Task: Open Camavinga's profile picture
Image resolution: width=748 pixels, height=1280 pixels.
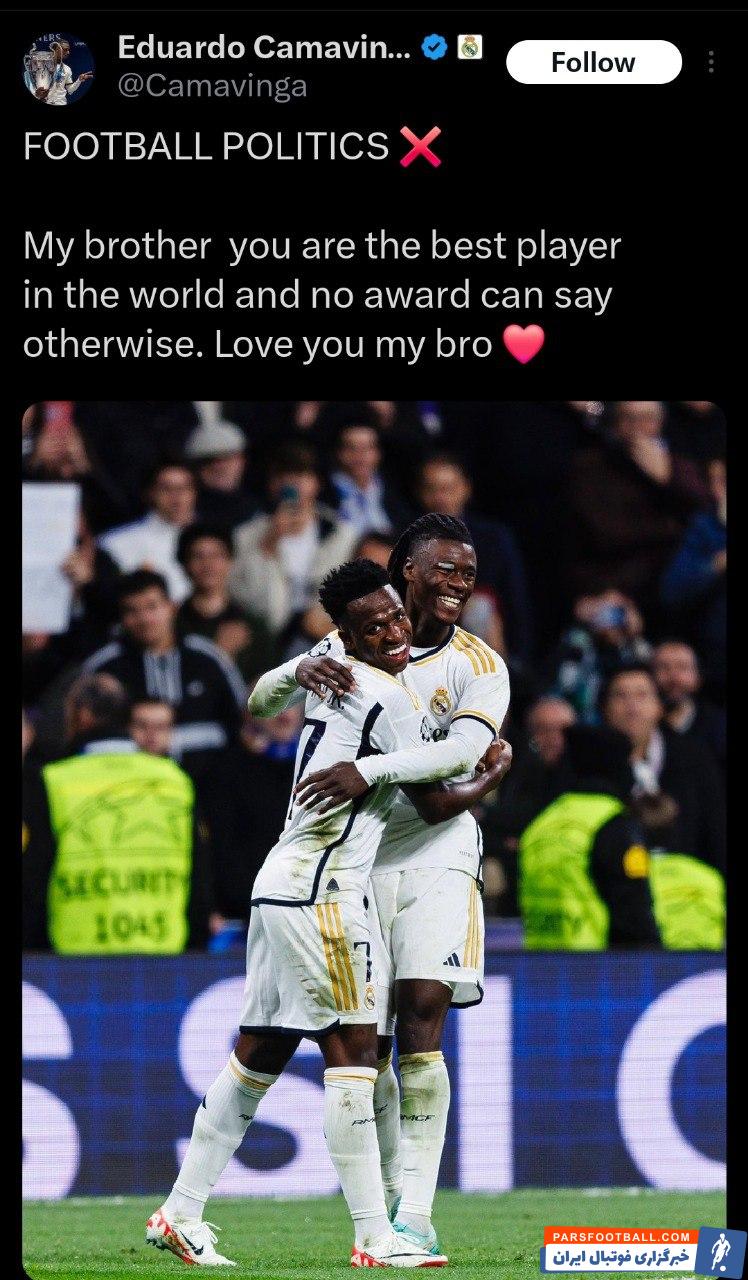Action: click(59, 68)
